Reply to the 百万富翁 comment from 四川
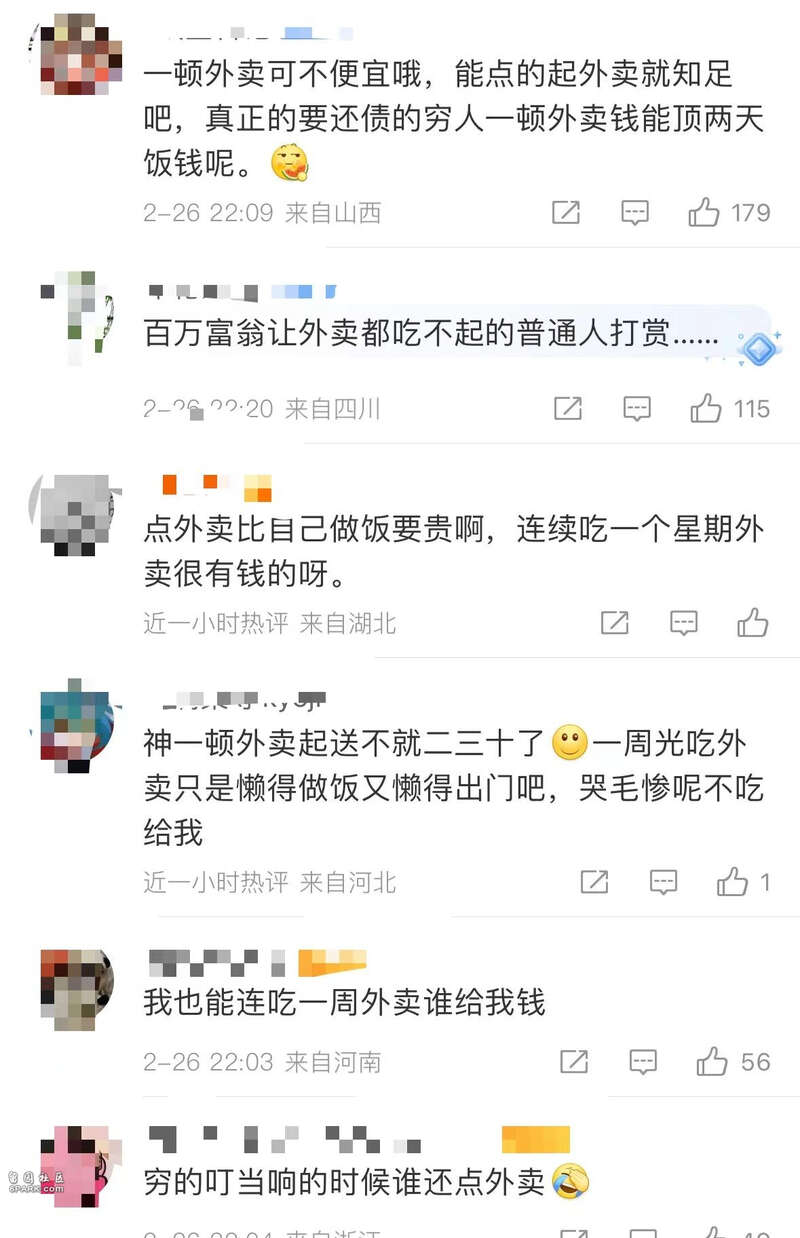 click(x=637, y=408)
